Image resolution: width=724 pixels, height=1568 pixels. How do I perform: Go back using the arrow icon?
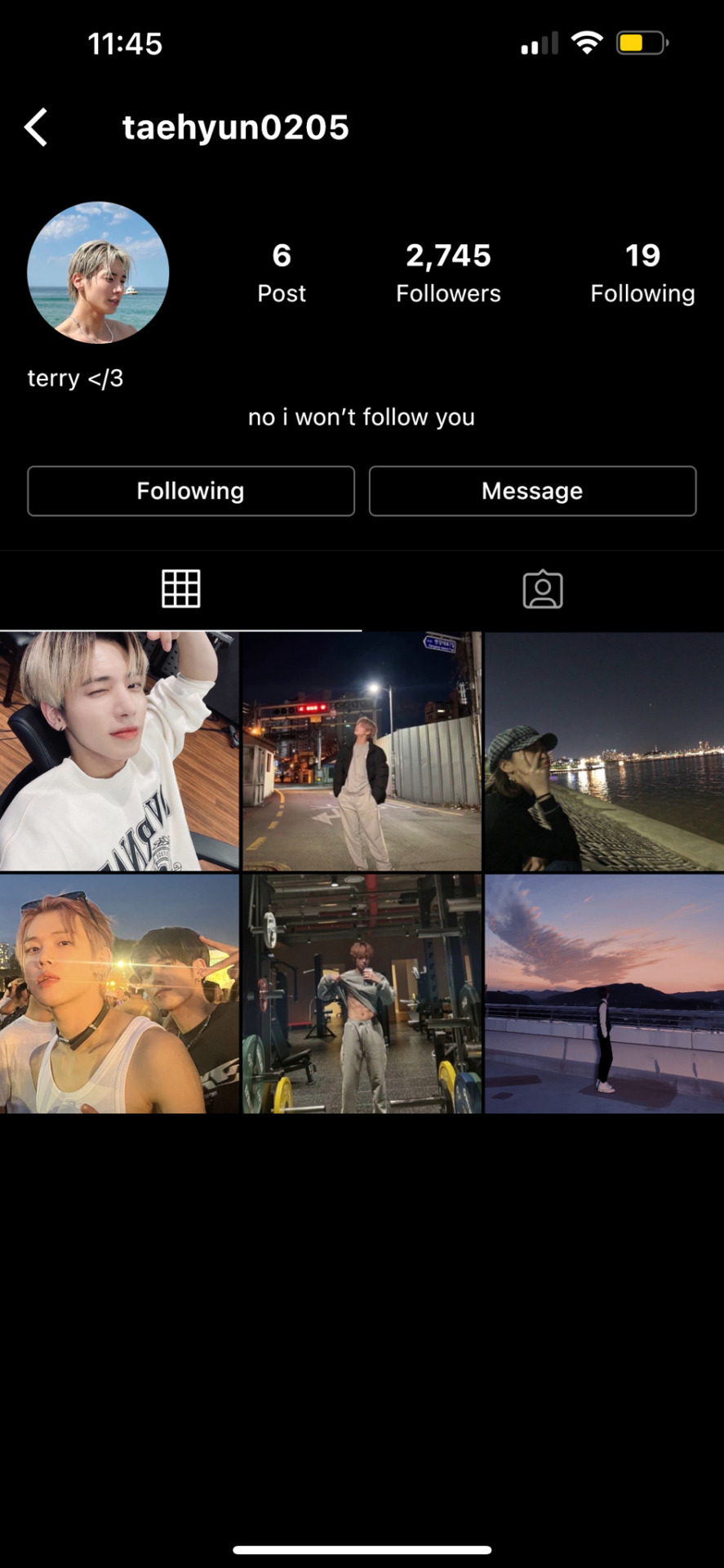click(36, 127)
